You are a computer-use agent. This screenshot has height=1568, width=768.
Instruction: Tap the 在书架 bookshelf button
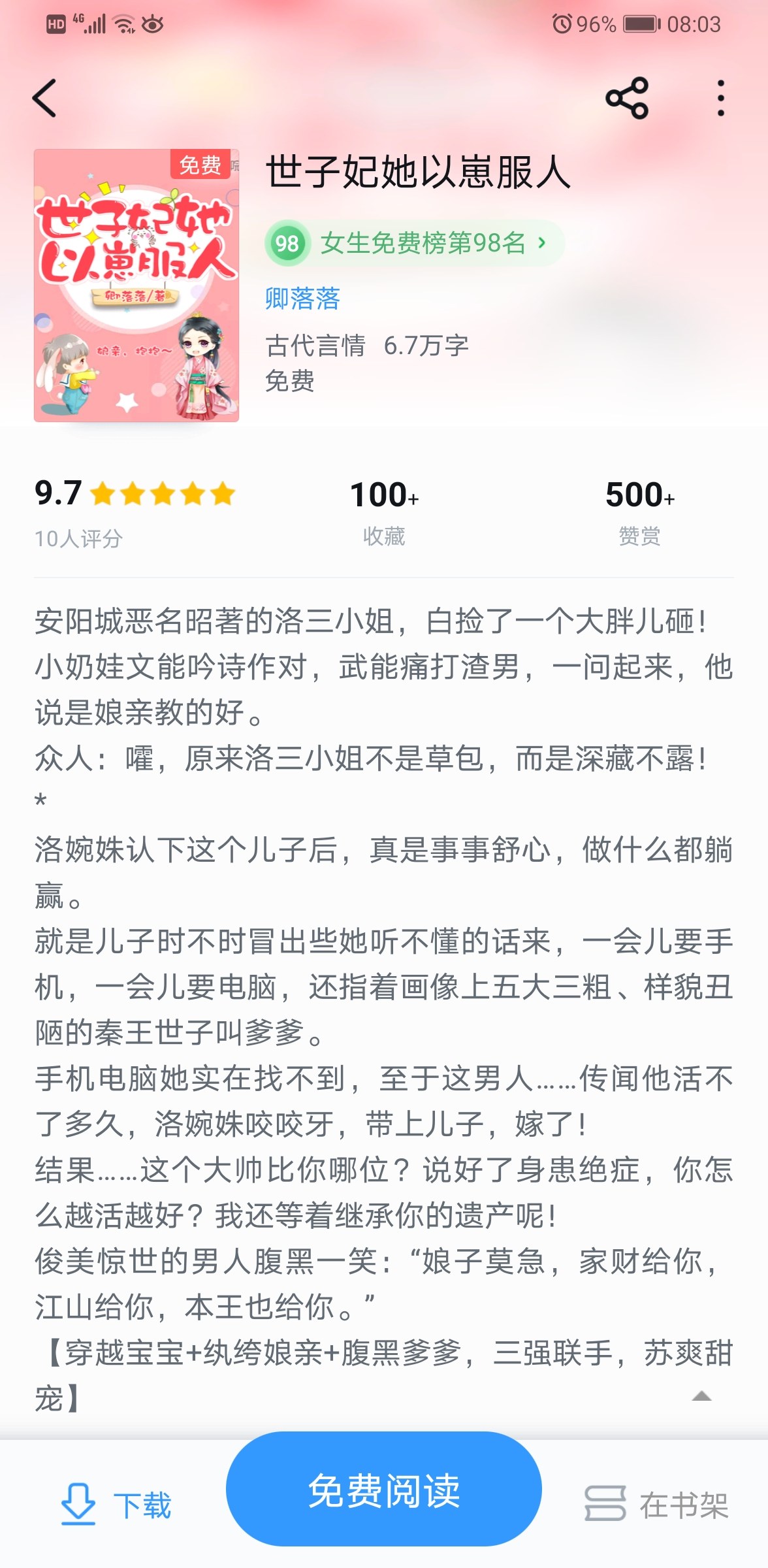(x=656, y=1504)
